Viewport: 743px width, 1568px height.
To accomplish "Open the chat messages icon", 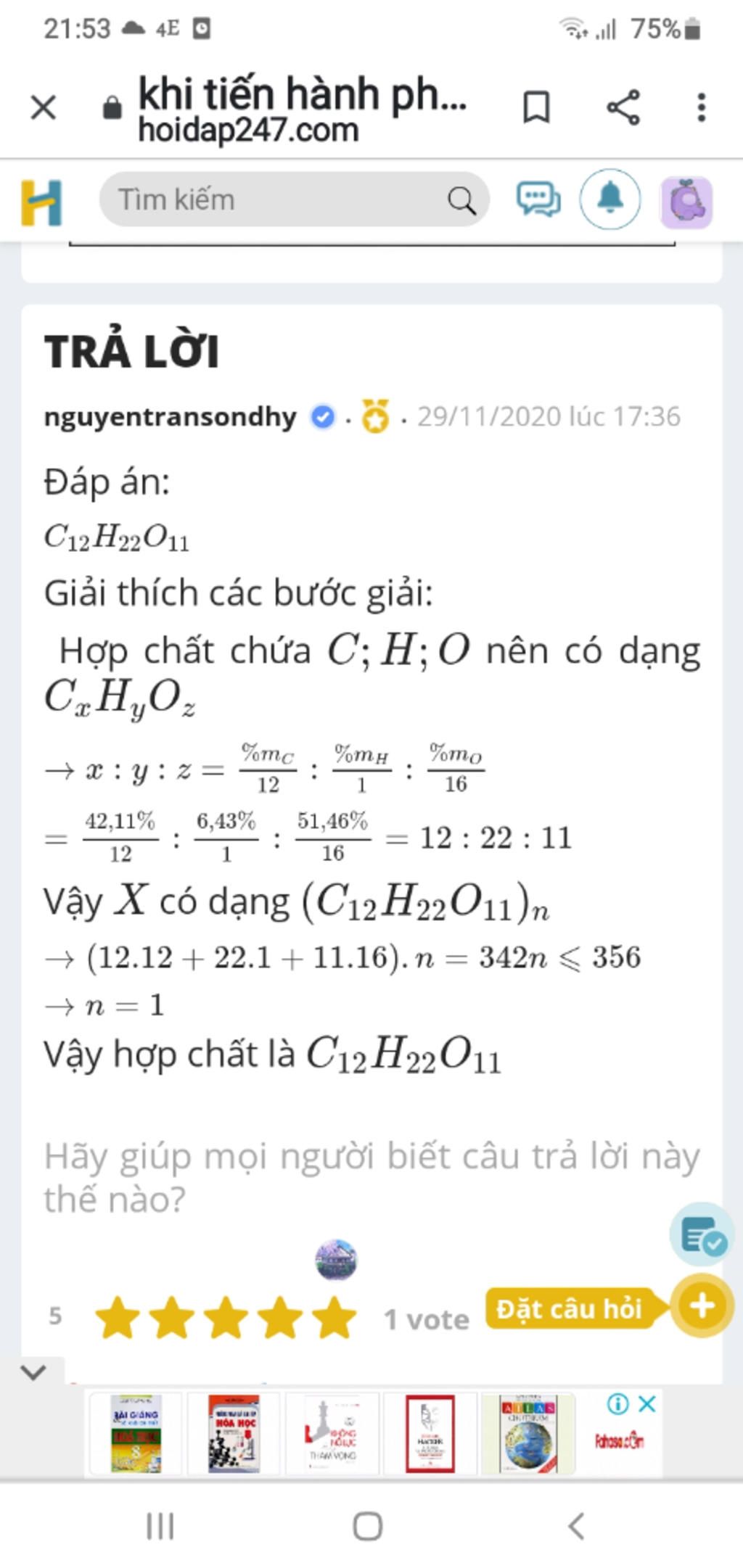I will (x=538, y=199).
